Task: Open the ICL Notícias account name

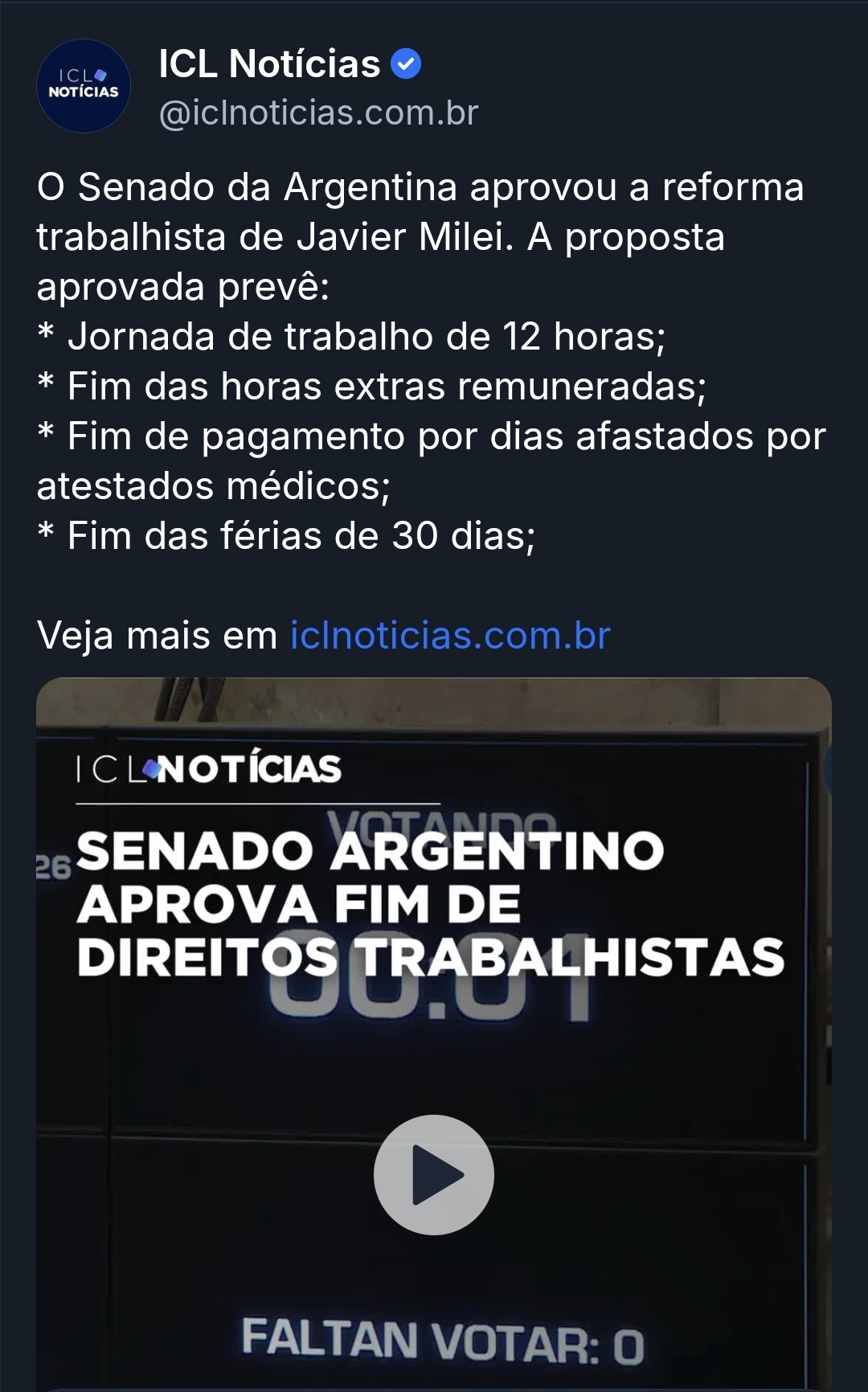Action: click(x=269, y=64)
